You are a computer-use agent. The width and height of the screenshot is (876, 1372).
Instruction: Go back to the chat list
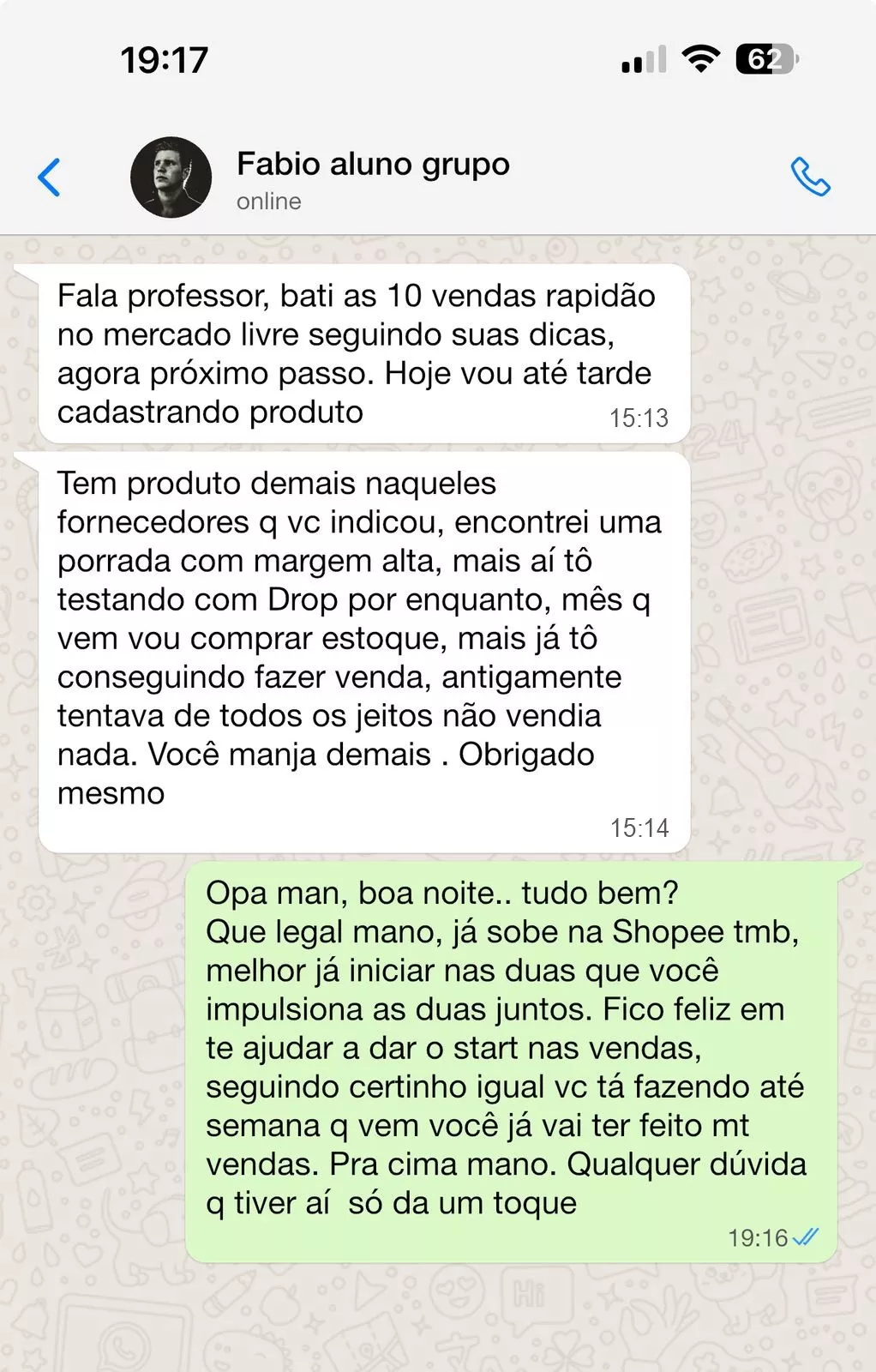(50, 178)
